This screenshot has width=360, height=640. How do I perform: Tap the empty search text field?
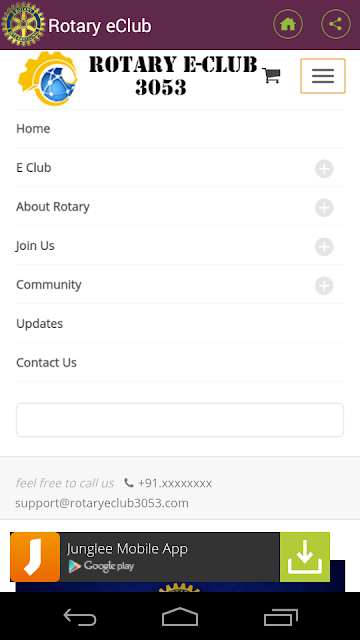coord(180,420)
